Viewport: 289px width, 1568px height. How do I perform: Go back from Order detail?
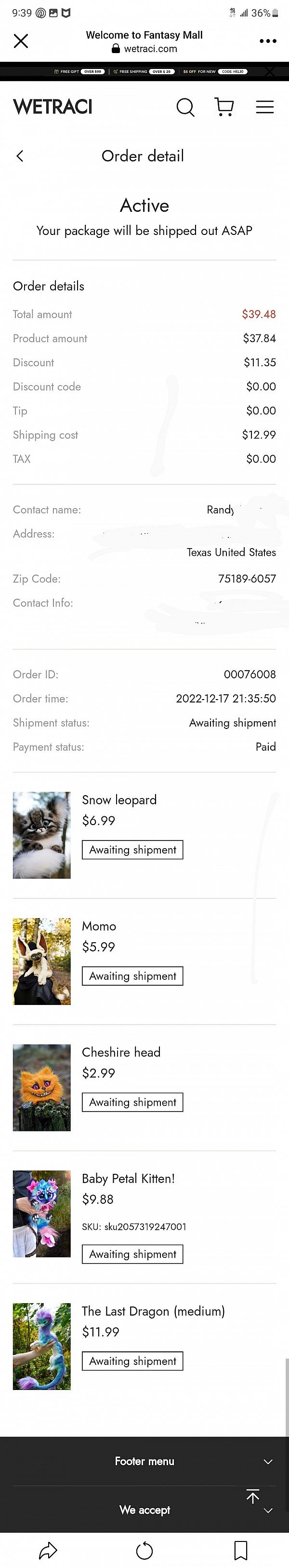20,156
